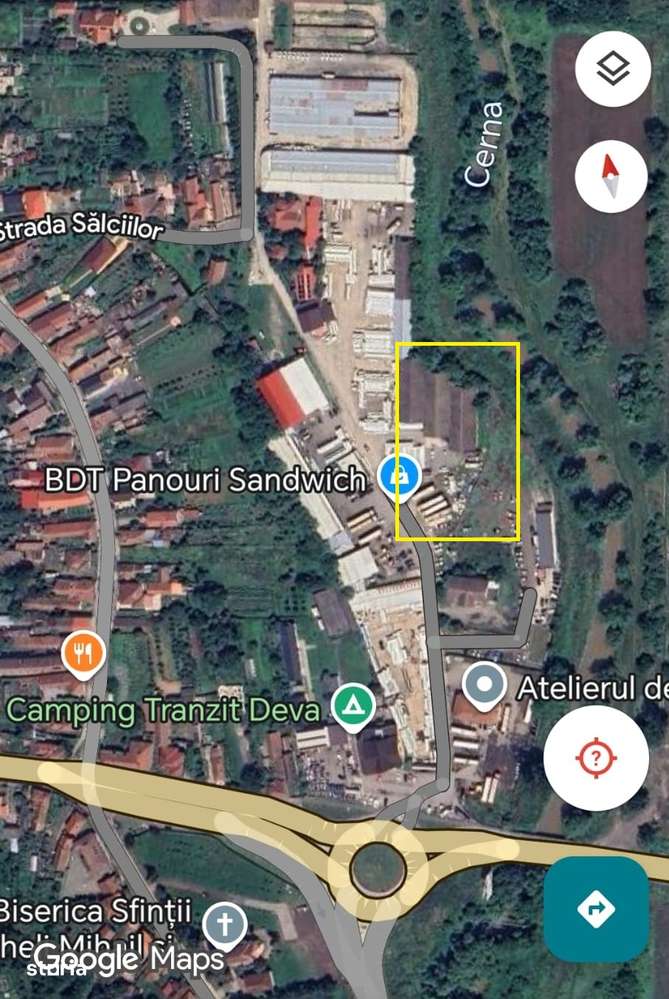669x999 pixels.
Task: Center map on my location
Action: 596,757
